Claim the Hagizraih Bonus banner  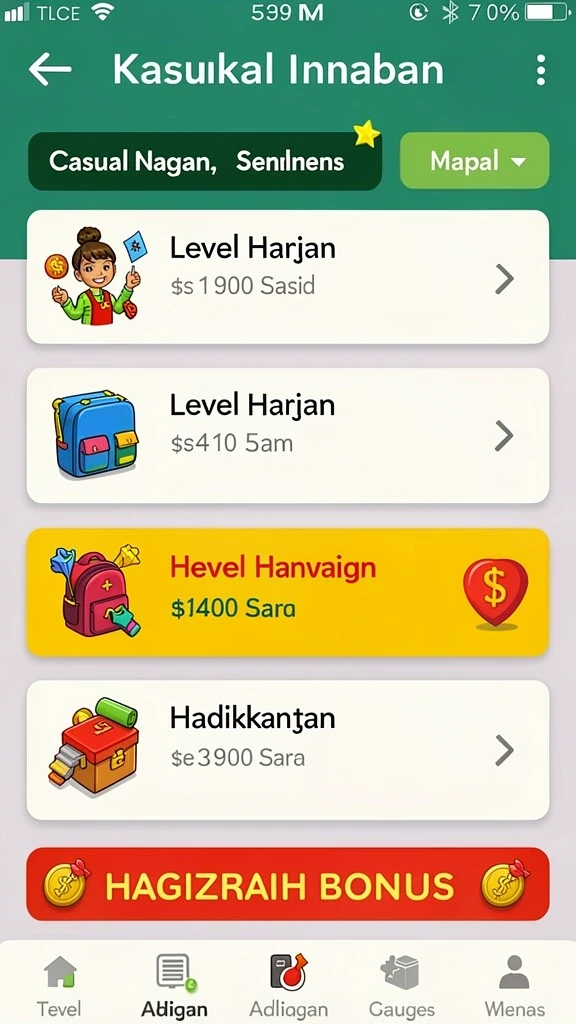click(x=287, y=884)
